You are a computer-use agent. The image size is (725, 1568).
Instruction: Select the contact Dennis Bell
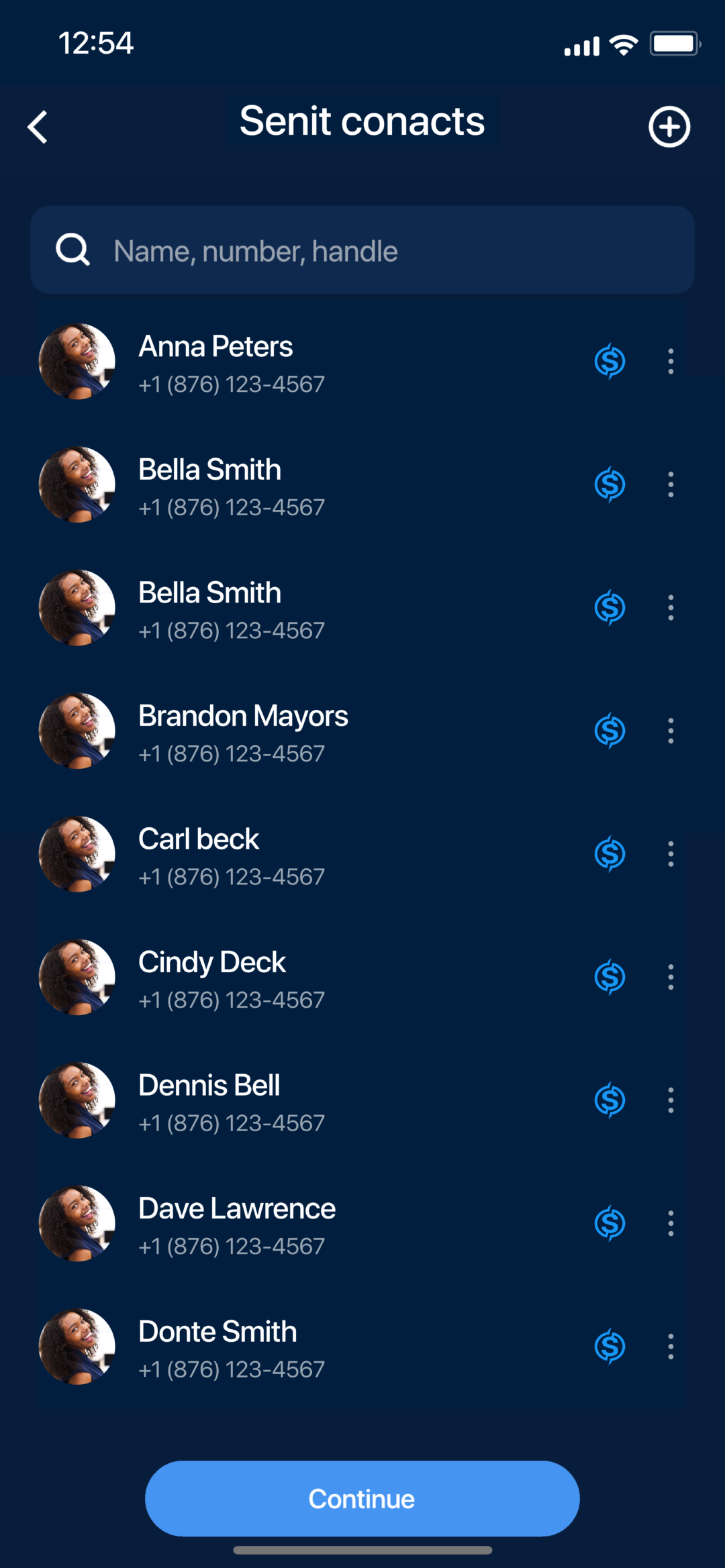coord(209,1085)
